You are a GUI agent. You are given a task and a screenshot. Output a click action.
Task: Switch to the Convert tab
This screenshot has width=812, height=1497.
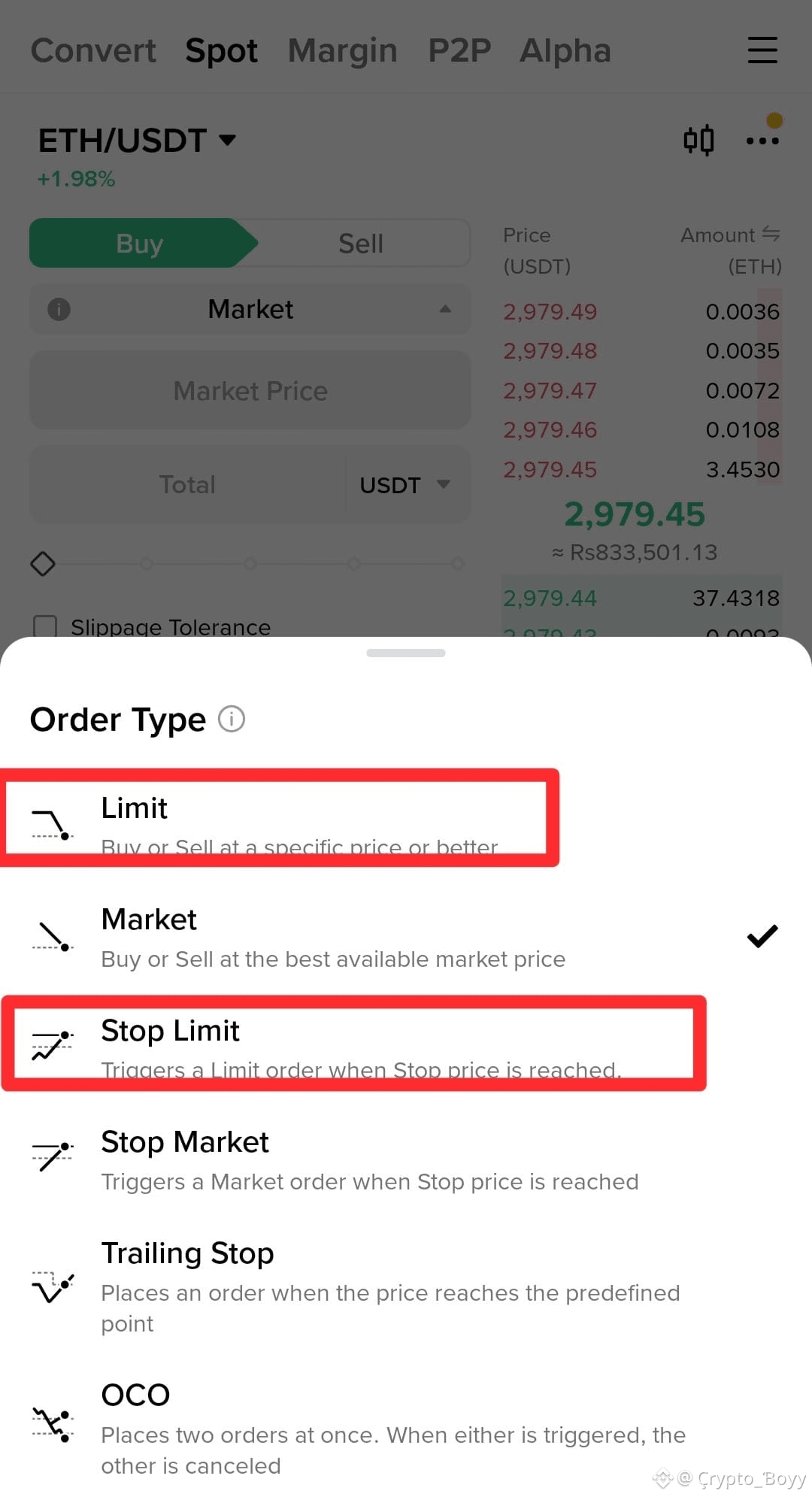93,51
